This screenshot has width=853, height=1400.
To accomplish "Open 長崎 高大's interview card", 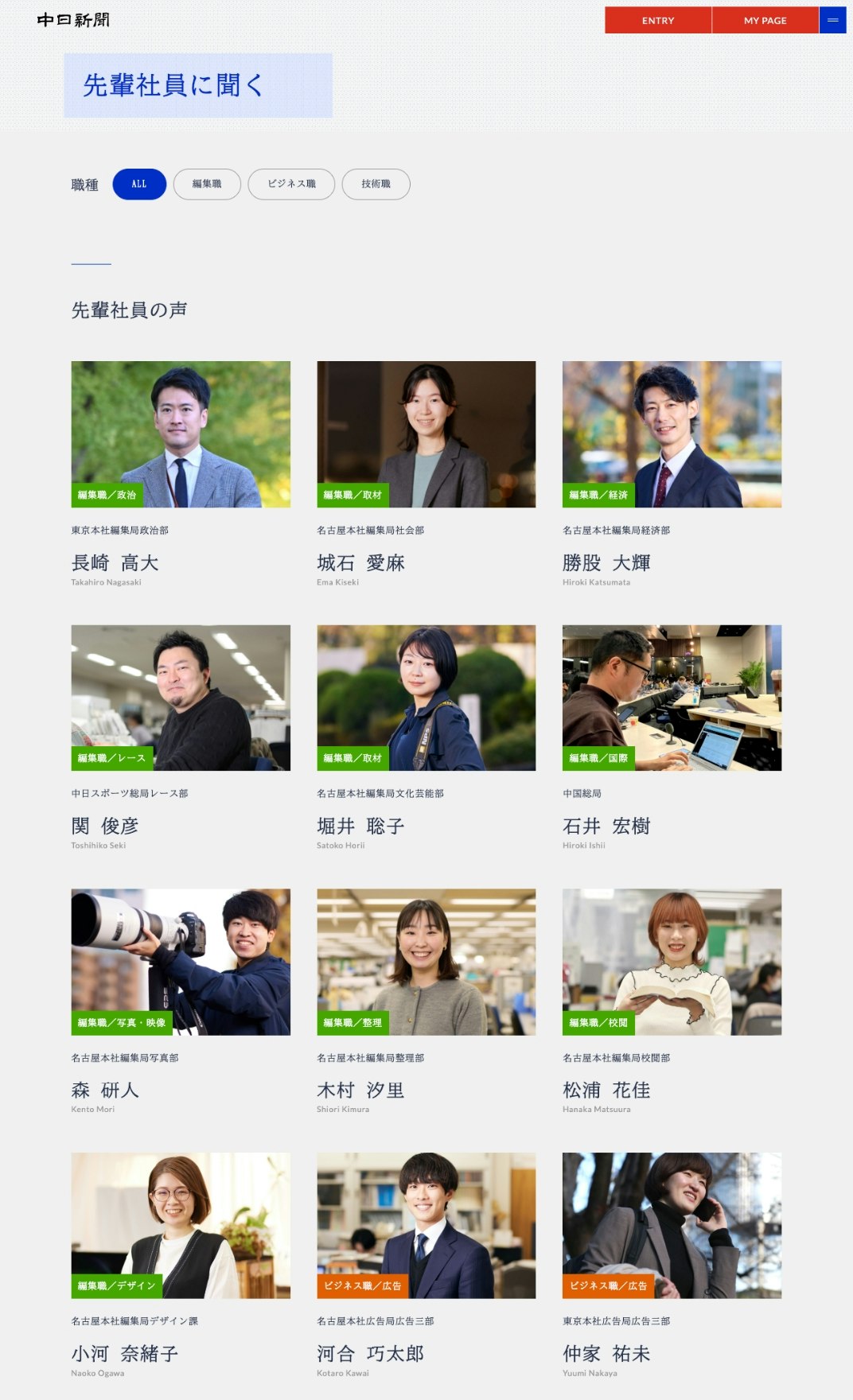I will [x=181, y=434].
